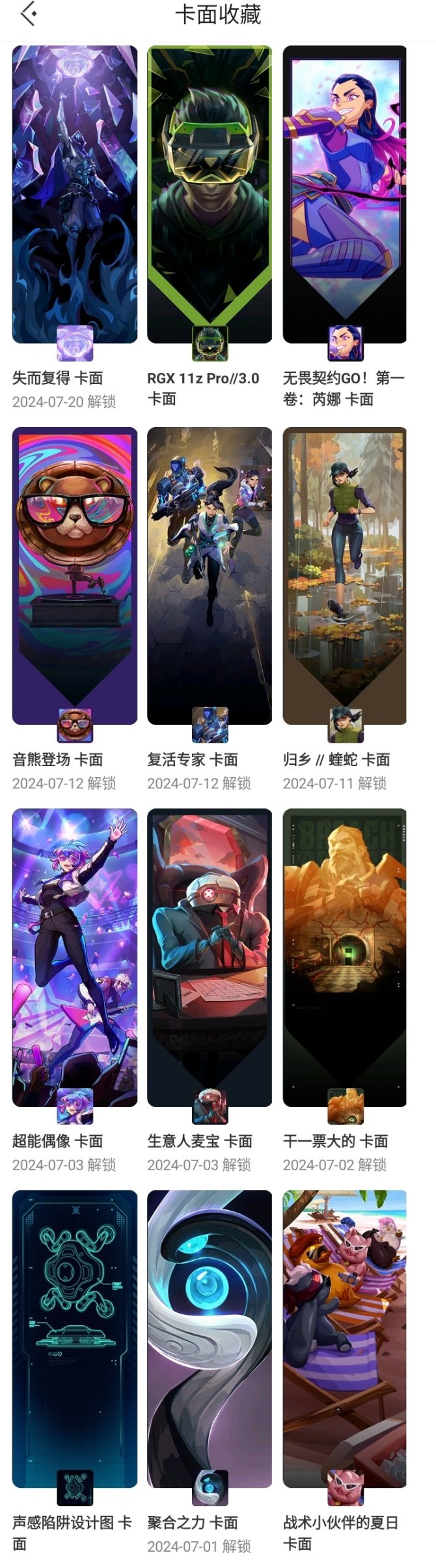Open the 干一票大的 card
Viewport: 436px width, 1568px height.
coord(344,957)
